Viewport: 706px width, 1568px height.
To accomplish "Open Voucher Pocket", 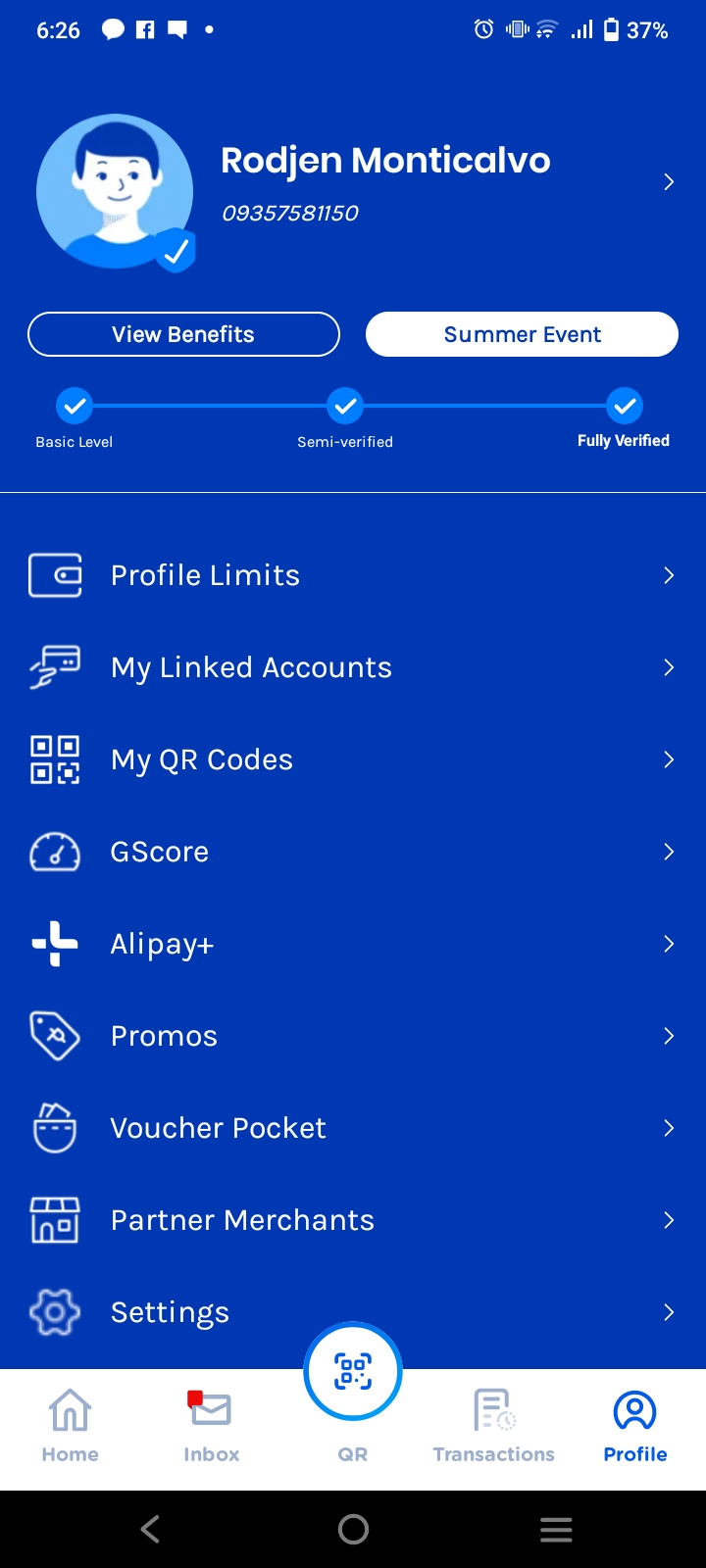I will click(353, 1128).
